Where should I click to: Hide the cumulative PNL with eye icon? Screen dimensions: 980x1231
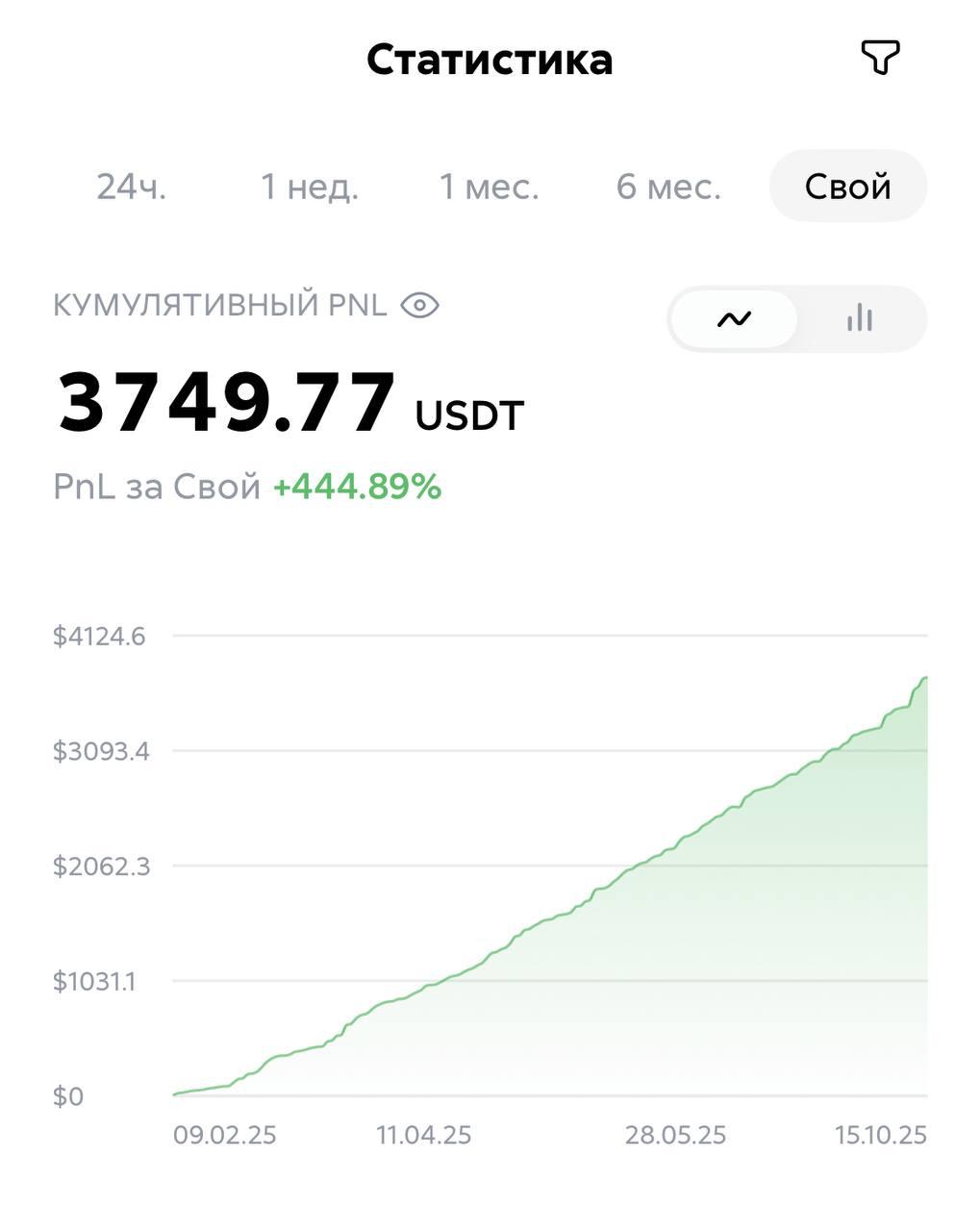[x=420, y=306]
